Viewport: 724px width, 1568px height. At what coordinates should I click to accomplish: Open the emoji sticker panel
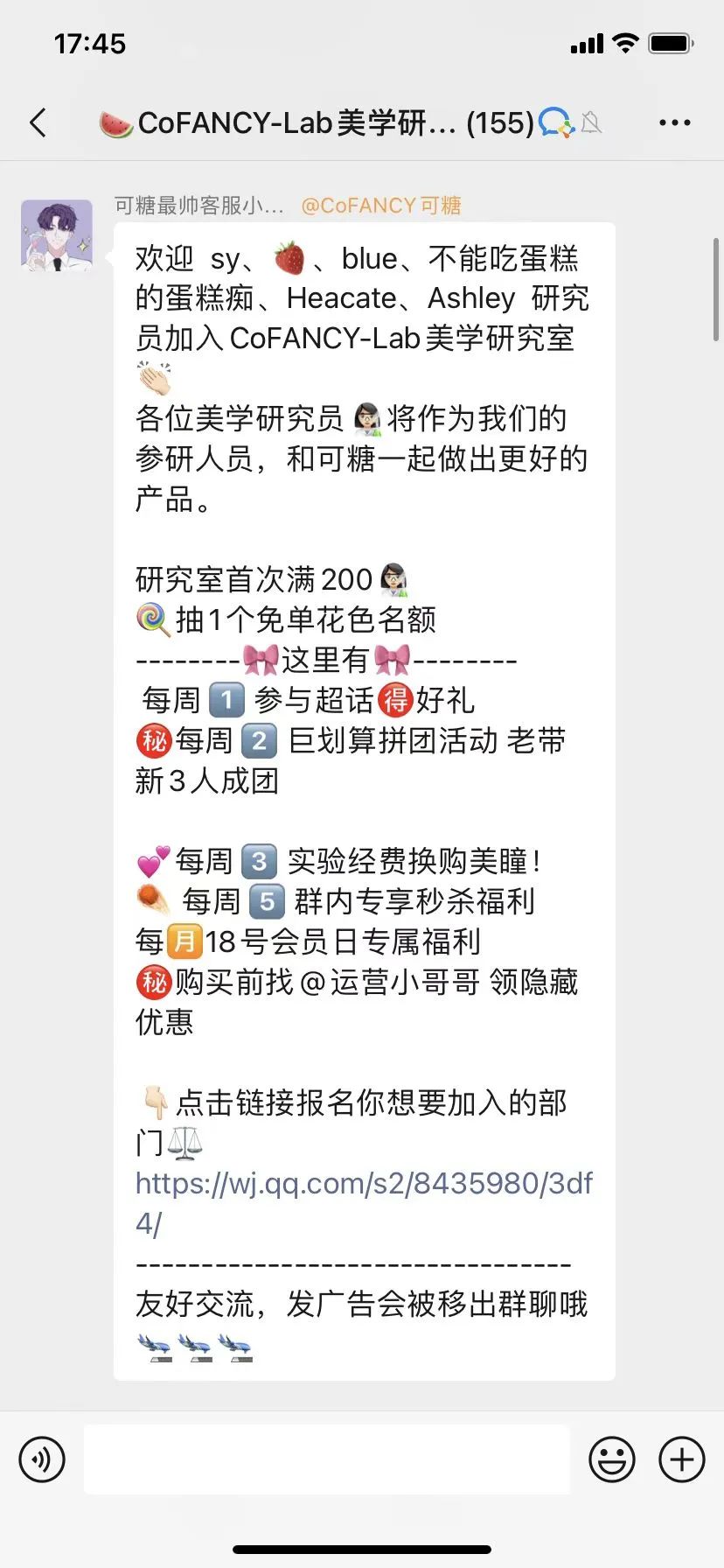pyautogui.click(x=611, y=1459)
